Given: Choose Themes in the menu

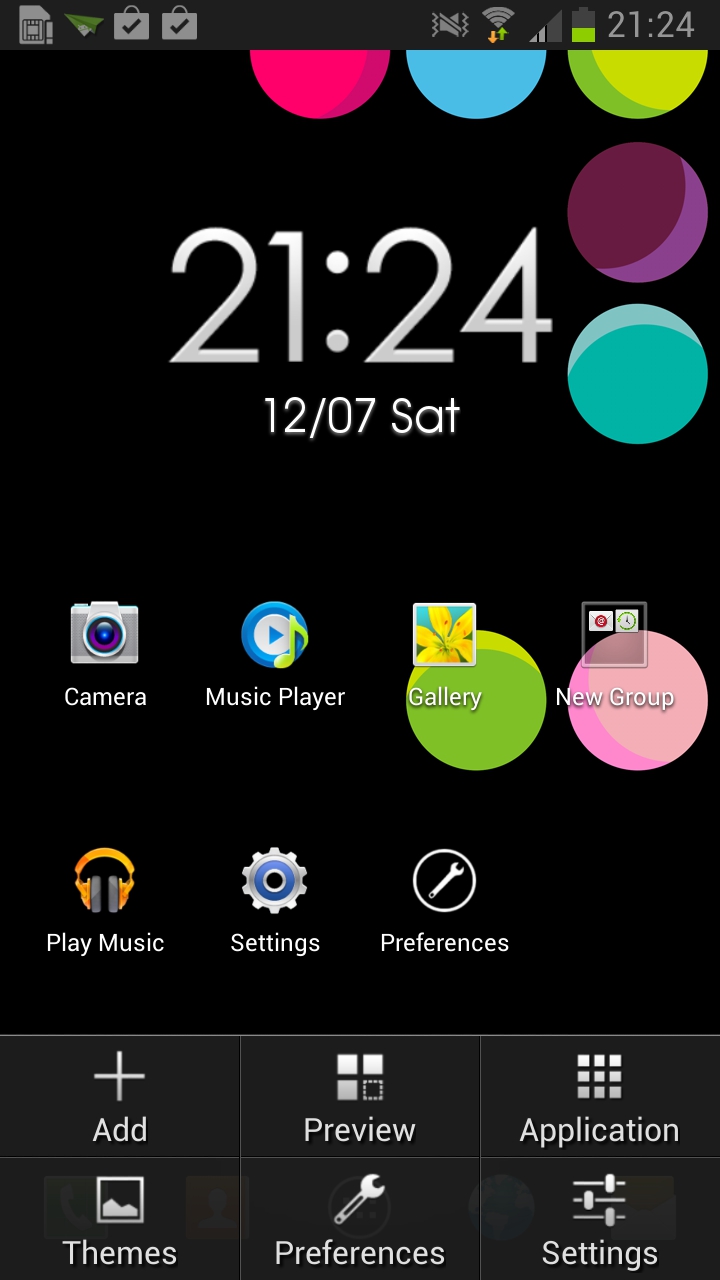Looking at the screenshot, I should [x=120, y=1220].
